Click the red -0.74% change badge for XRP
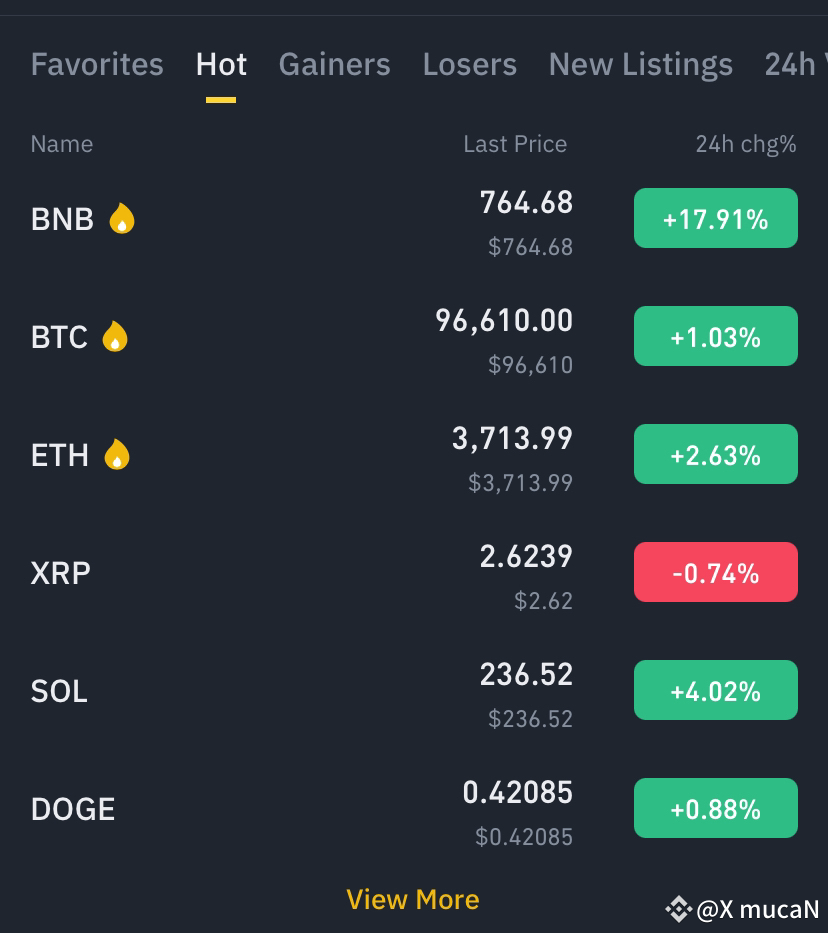 (715, 572)
